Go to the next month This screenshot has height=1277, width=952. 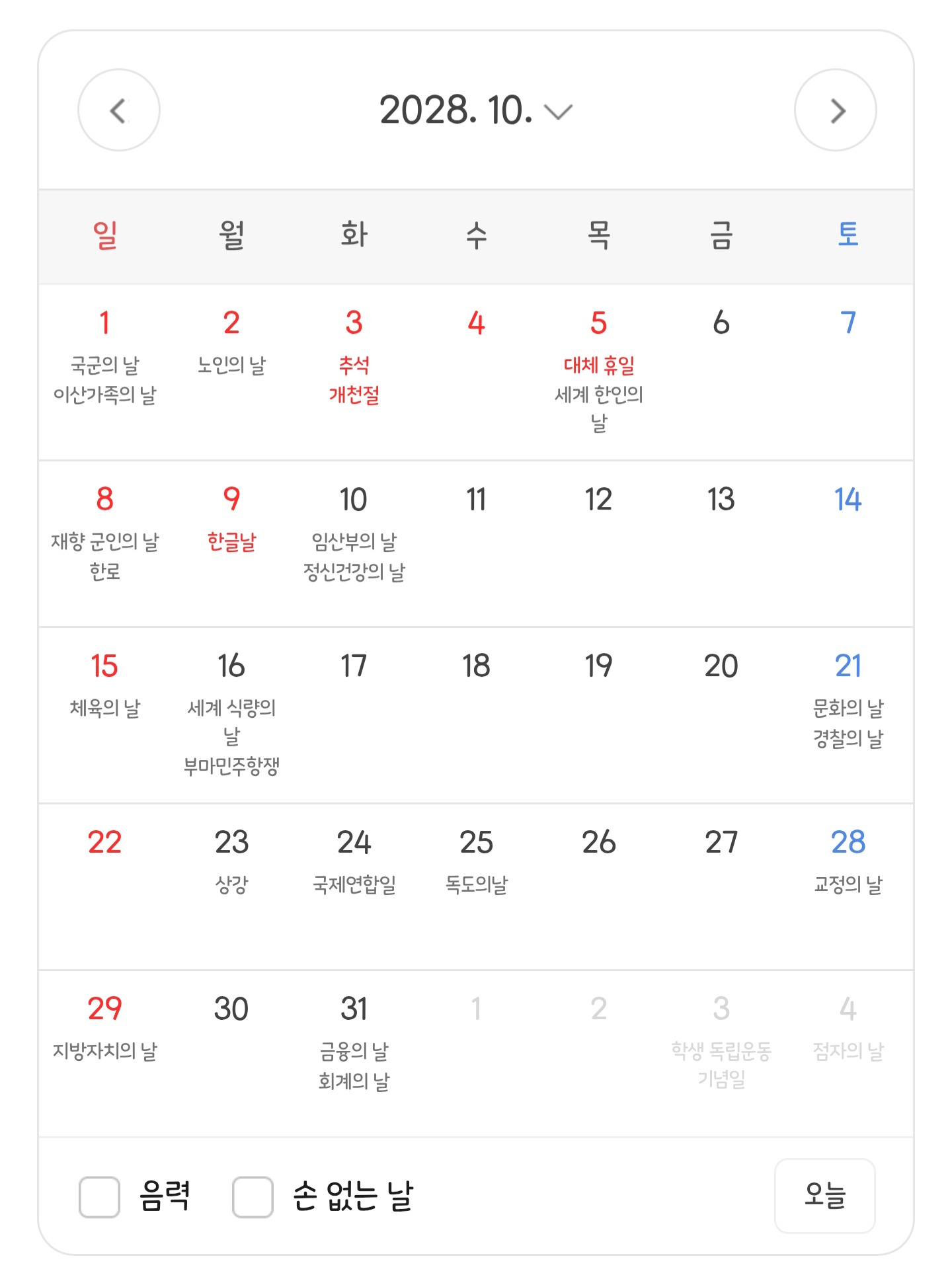835,110
